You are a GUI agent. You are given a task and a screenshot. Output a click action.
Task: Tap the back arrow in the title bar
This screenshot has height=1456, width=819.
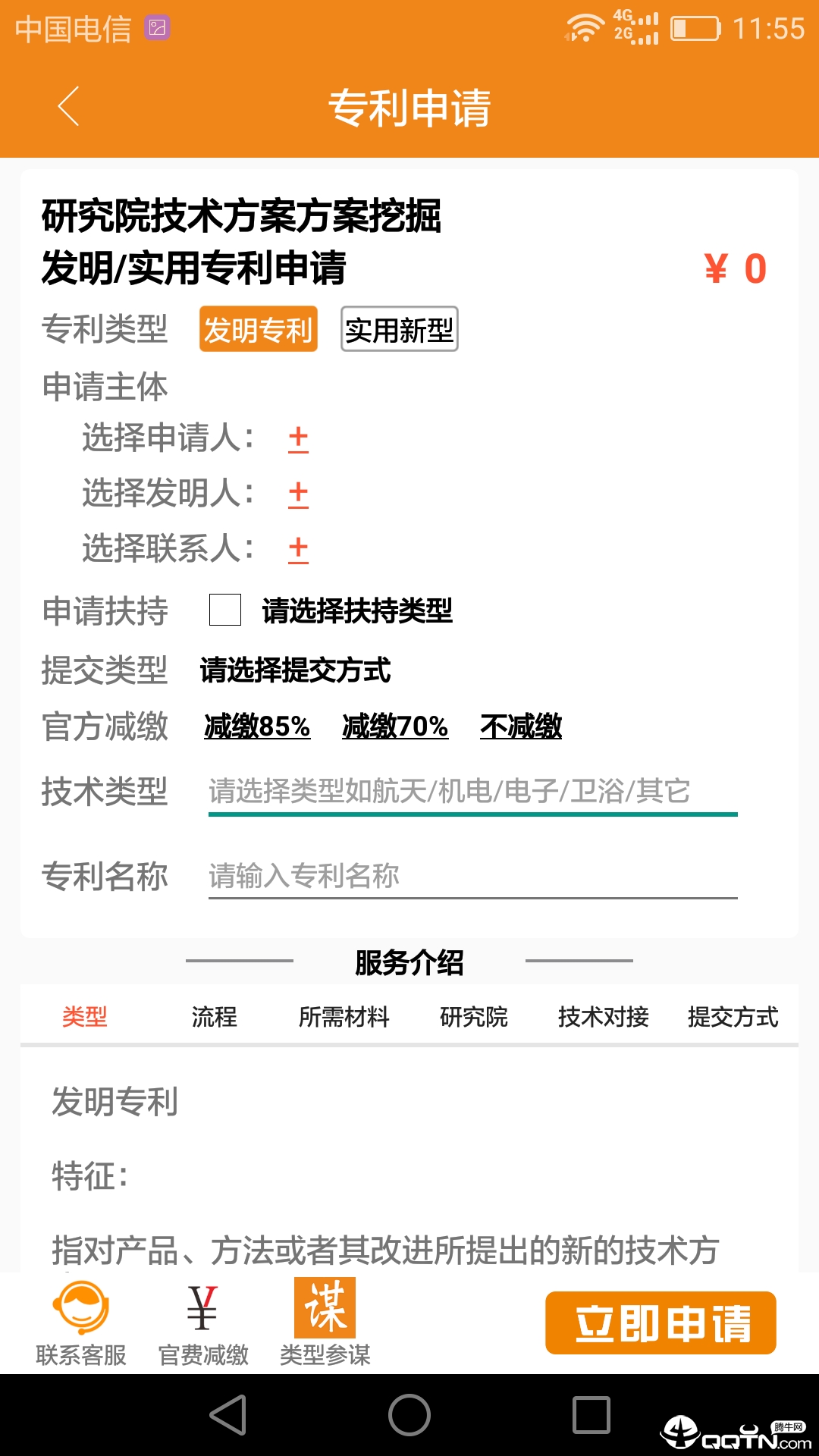tap(68, 106)
